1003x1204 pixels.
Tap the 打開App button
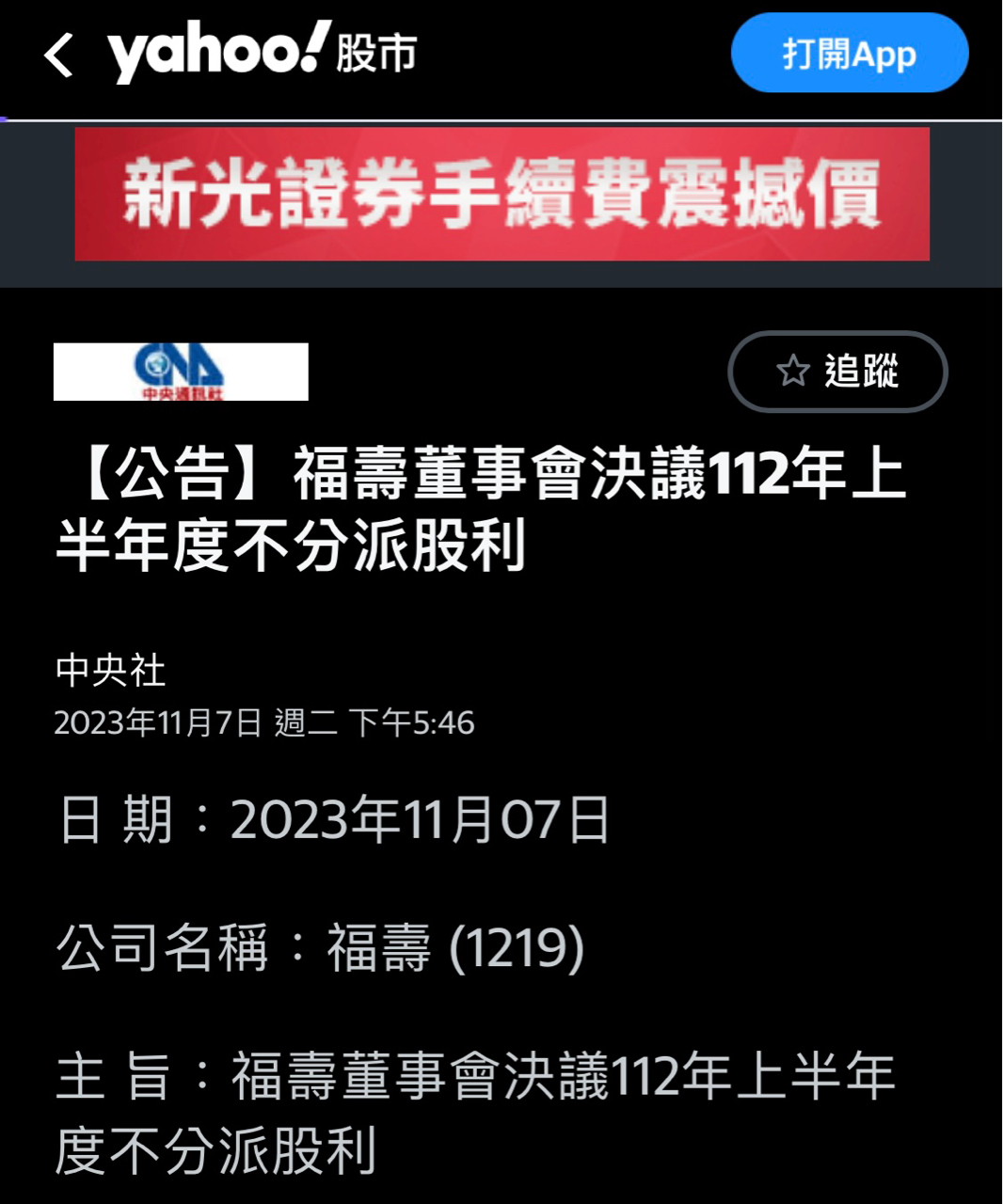tap(849, 54)
